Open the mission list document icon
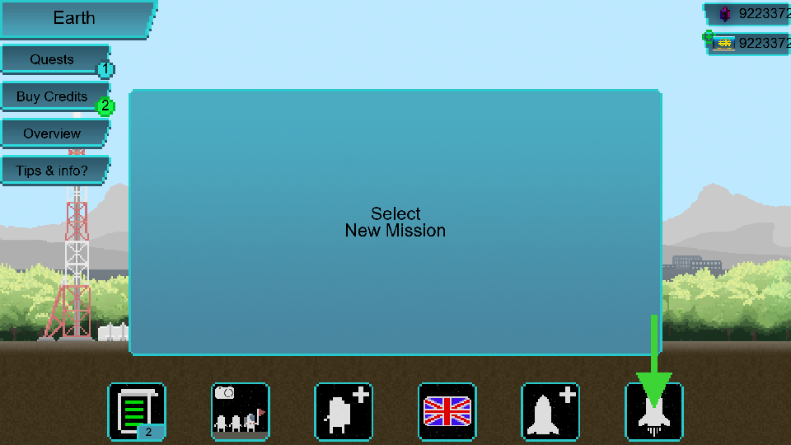Viewport: 791px width, 445px height. point(137,411)
